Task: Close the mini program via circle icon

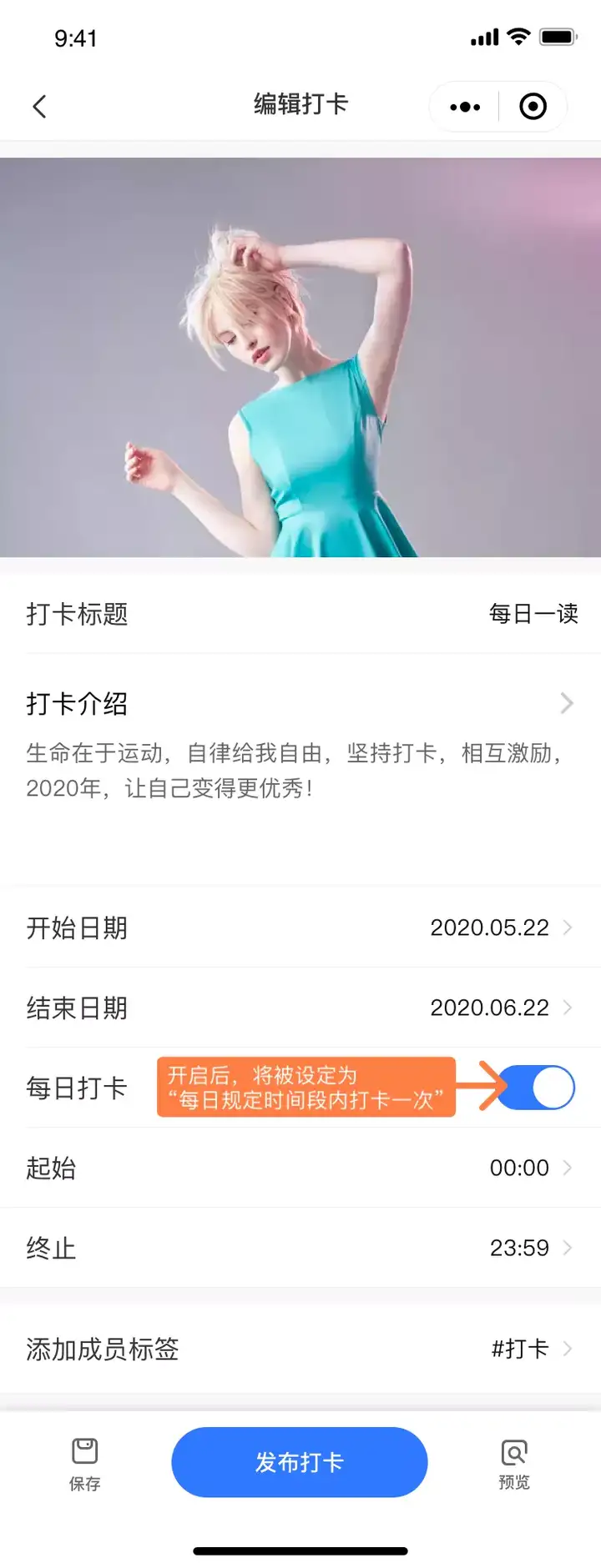Action: [533, 107]
